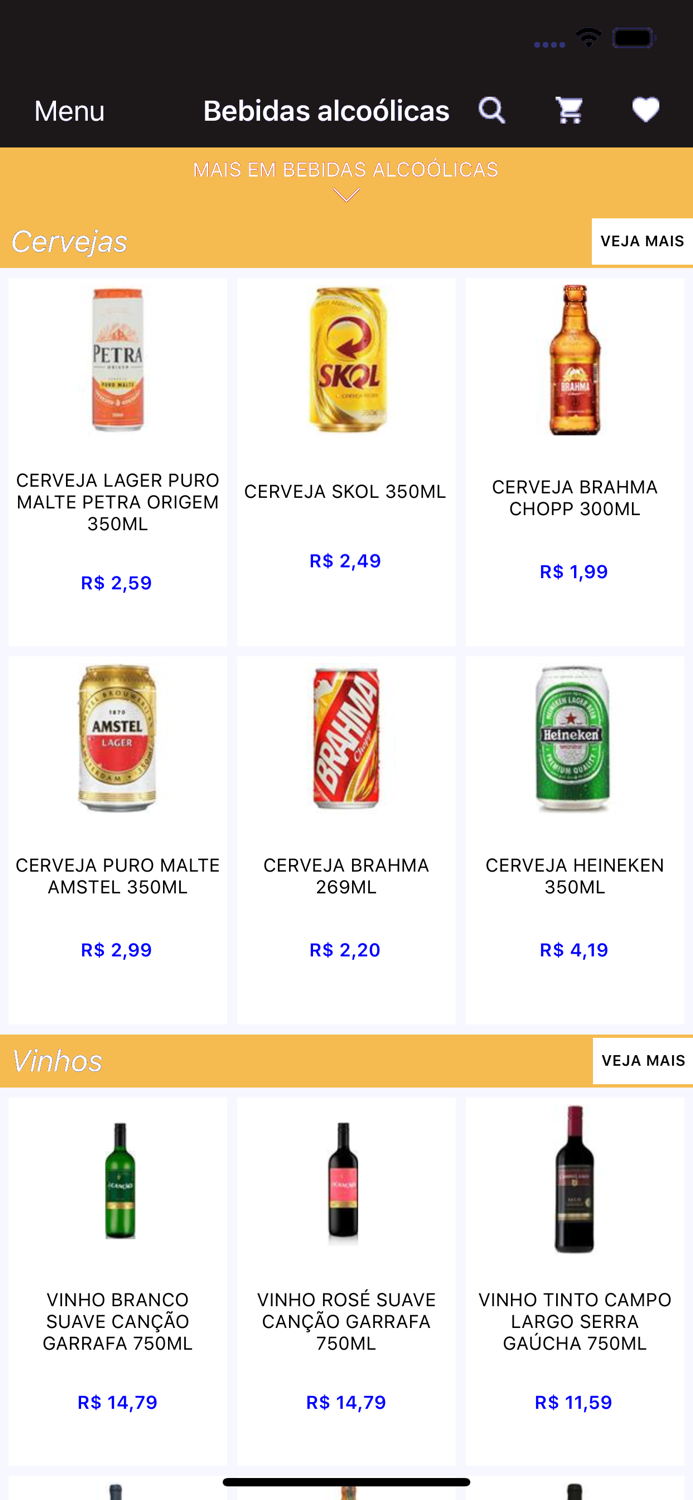The height and width of the screenshot is (1500, 693).
Task: Open Cerveja Heineken 350ml details
Action: (x=575, y=838)
